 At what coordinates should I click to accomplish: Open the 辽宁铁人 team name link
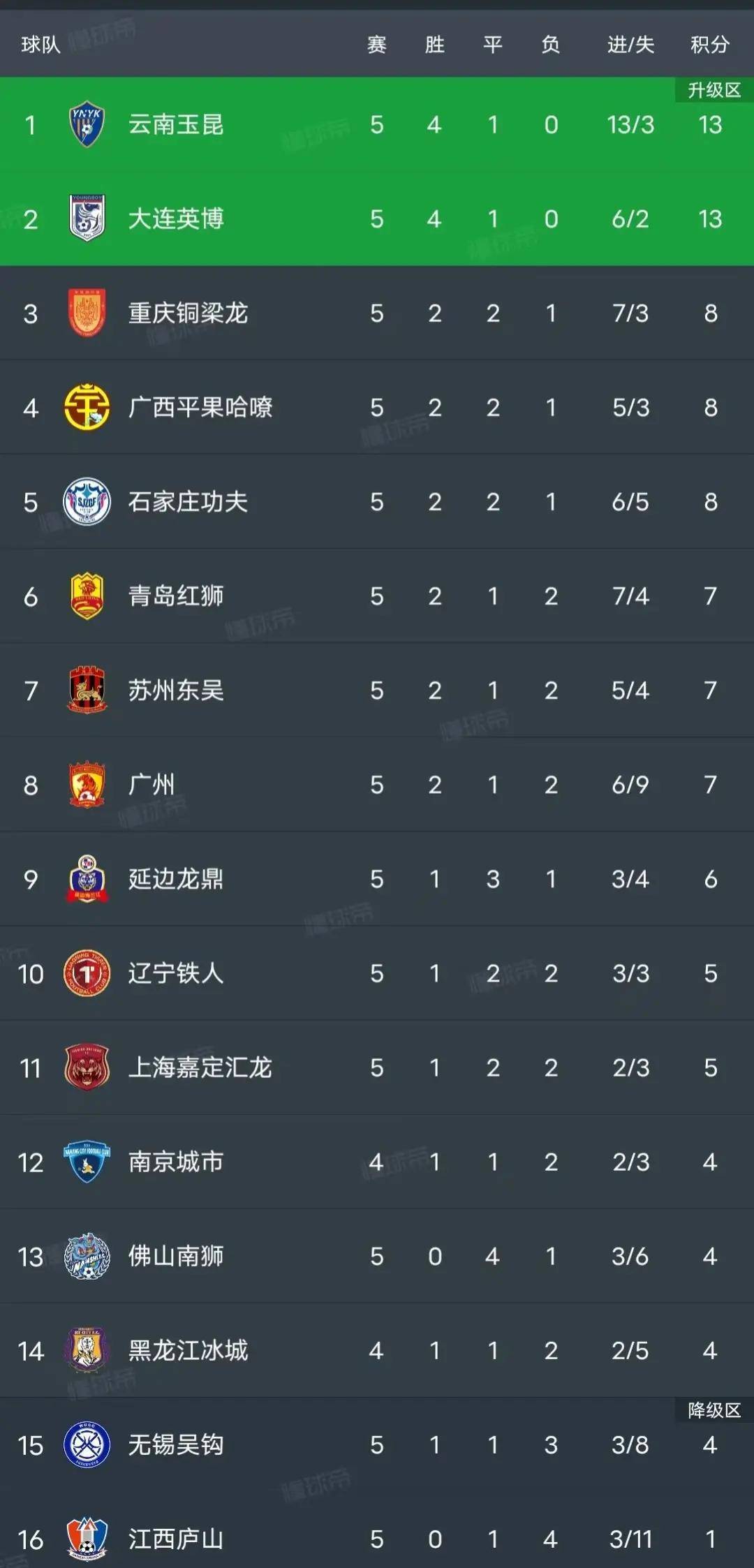click(176, 973)
